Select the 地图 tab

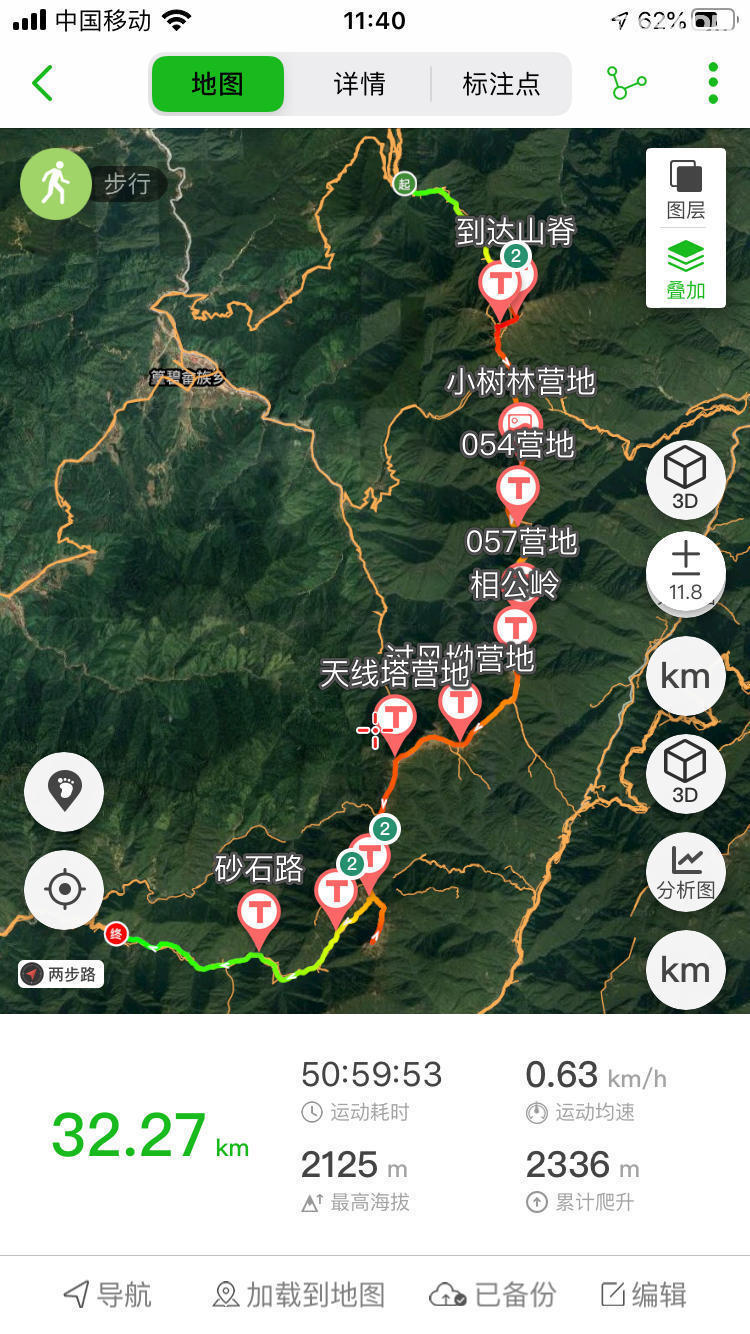pyautogui.click(x=218, y=84)
